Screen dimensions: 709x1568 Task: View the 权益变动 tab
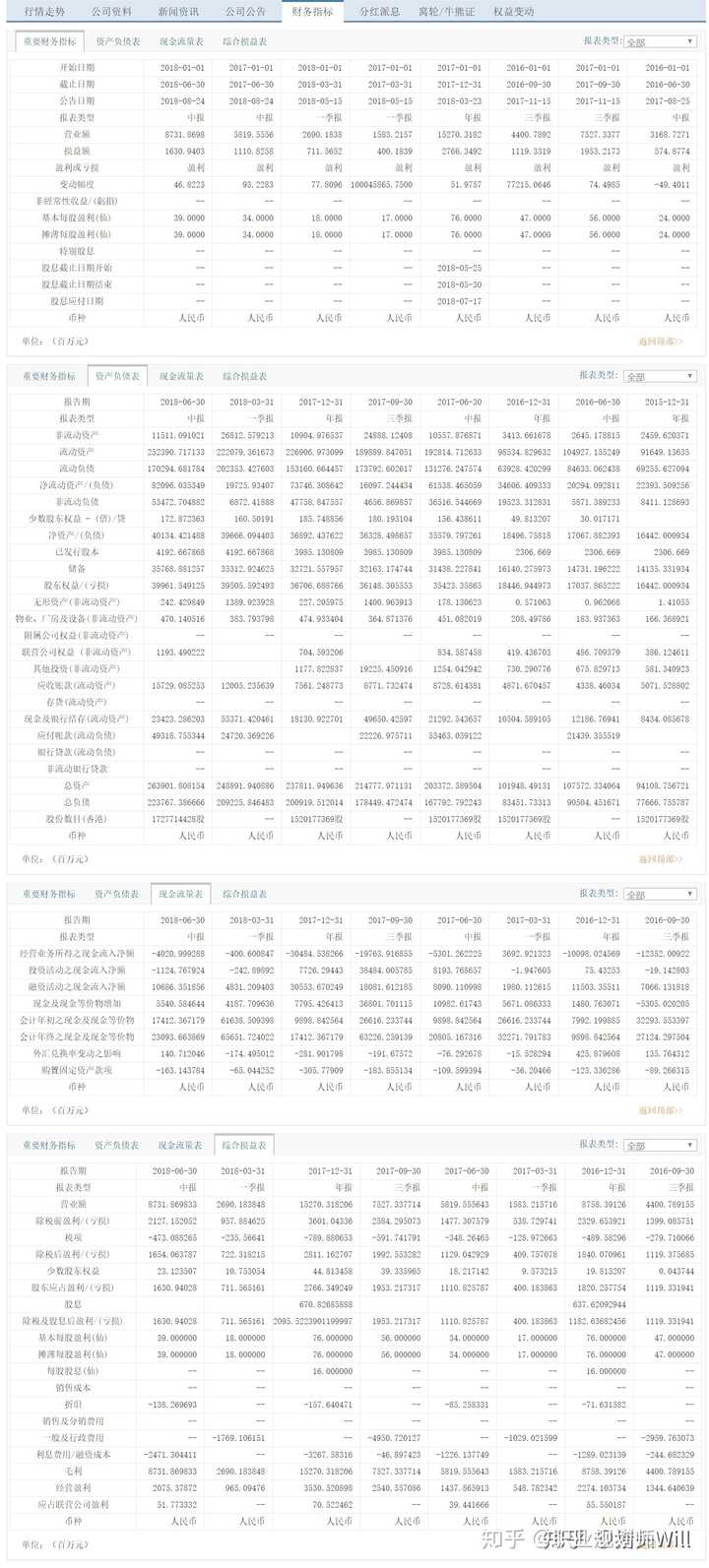513,11
